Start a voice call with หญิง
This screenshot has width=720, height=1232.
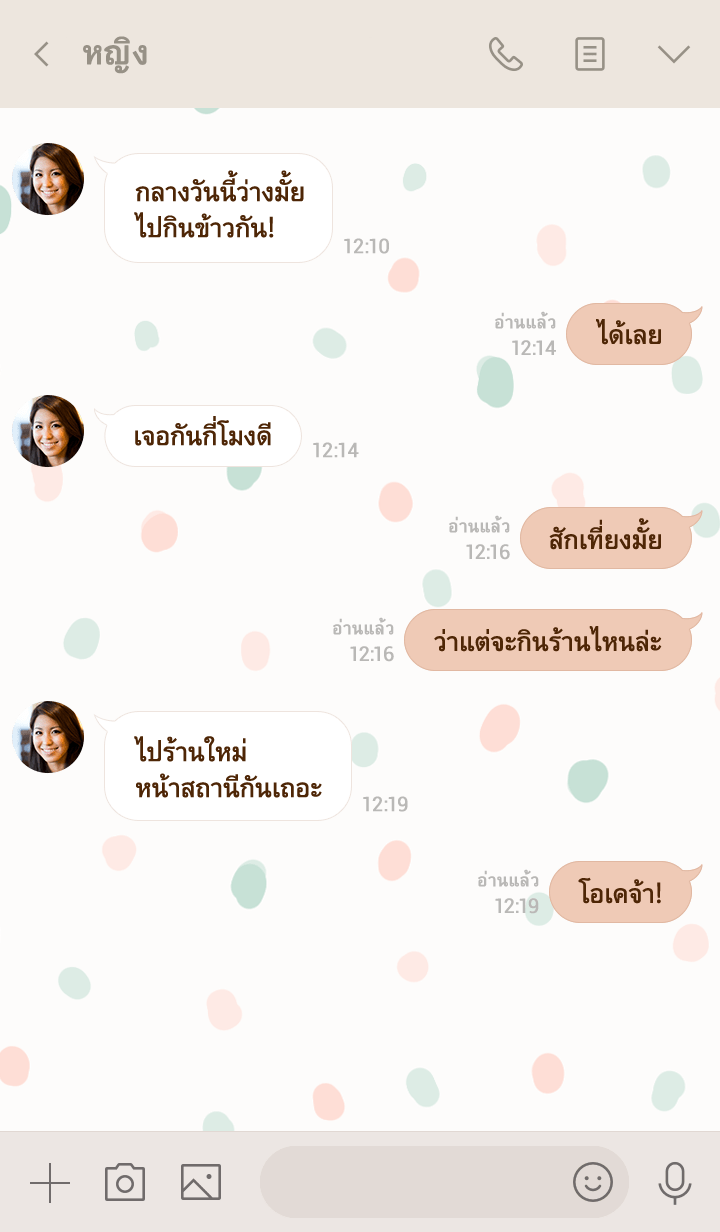(x=505, y=54)
